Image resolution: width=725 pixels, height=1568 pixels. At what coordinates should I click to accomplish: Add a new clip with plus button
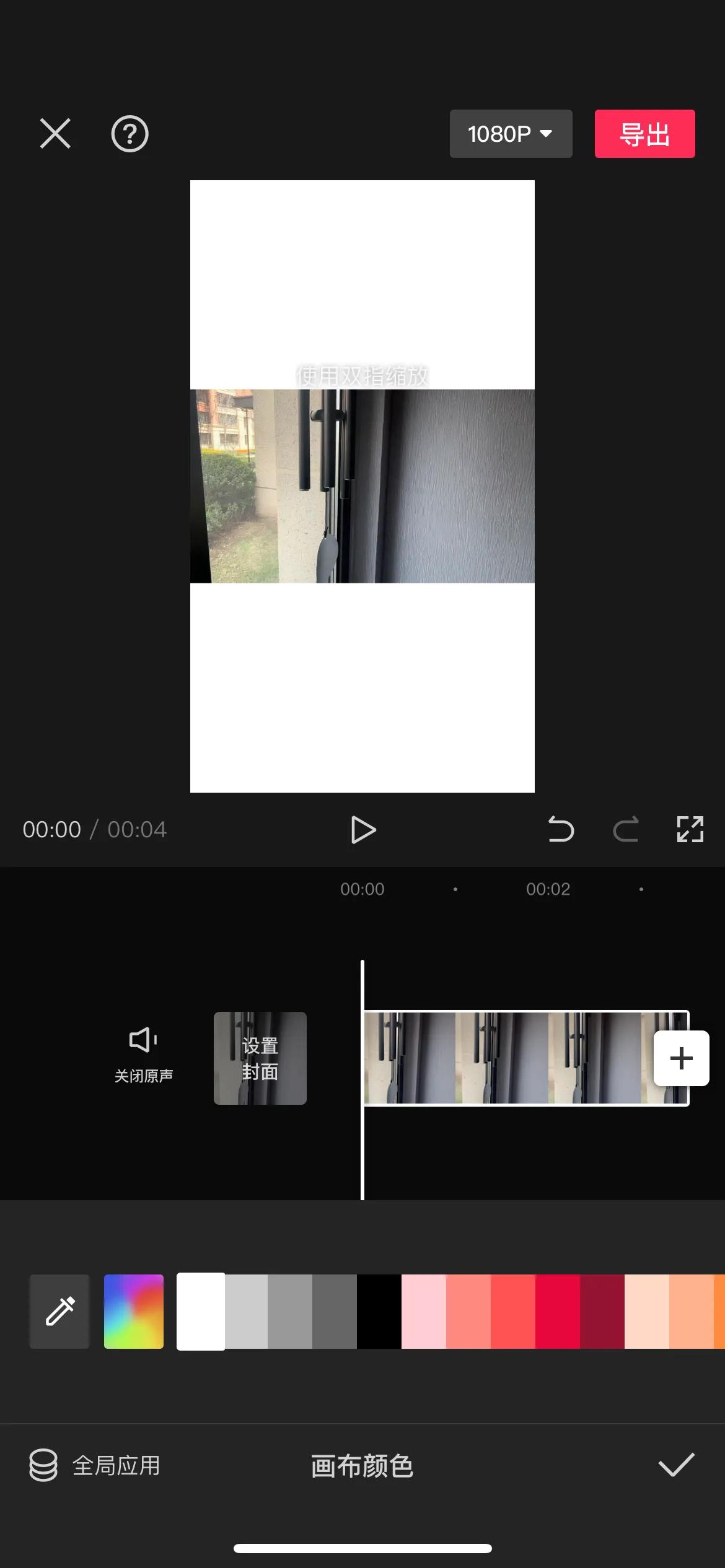coord(681,1058)
